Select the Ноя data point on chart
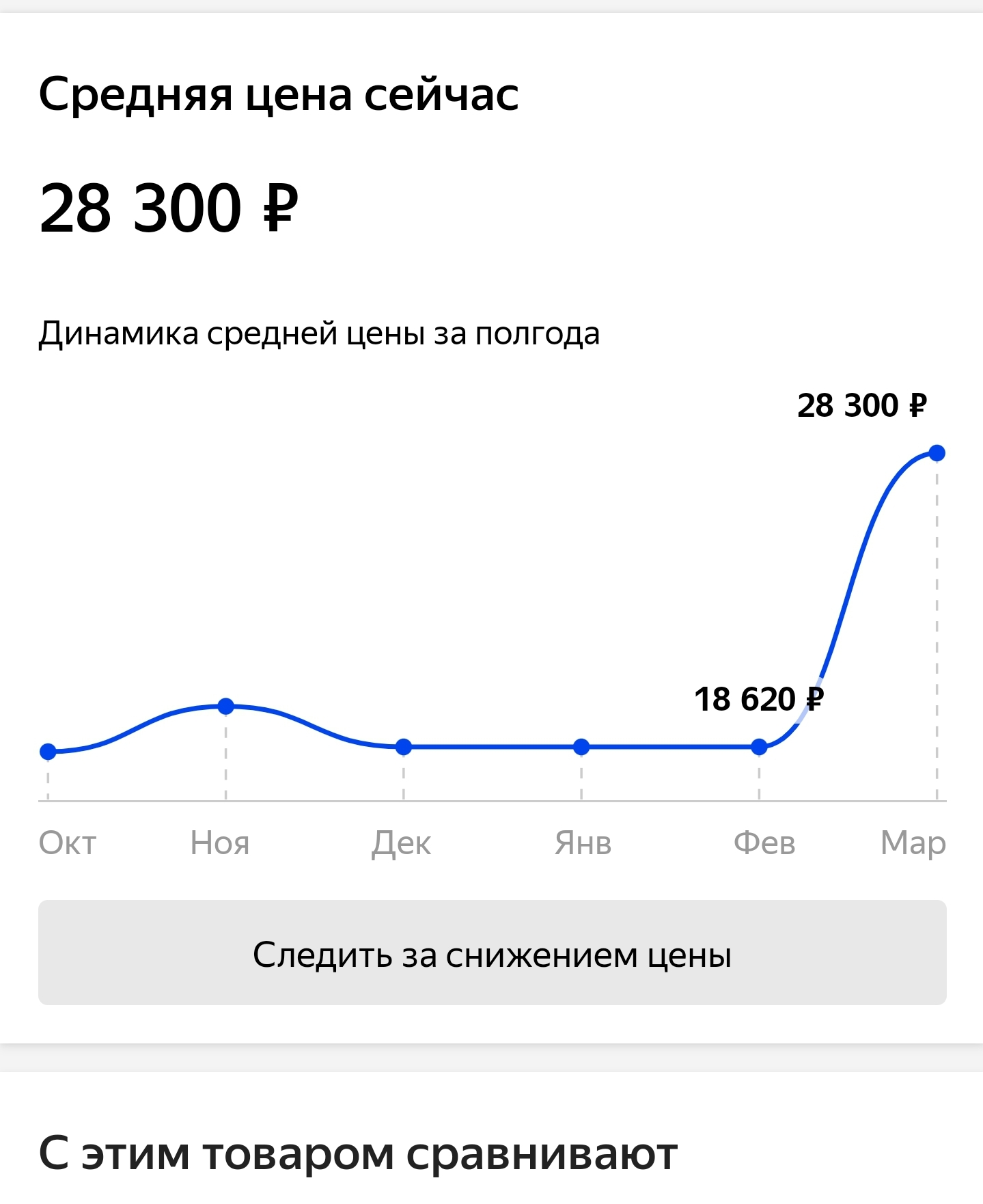This screenshot has height=1204, width=983. [x=225, y=707]
